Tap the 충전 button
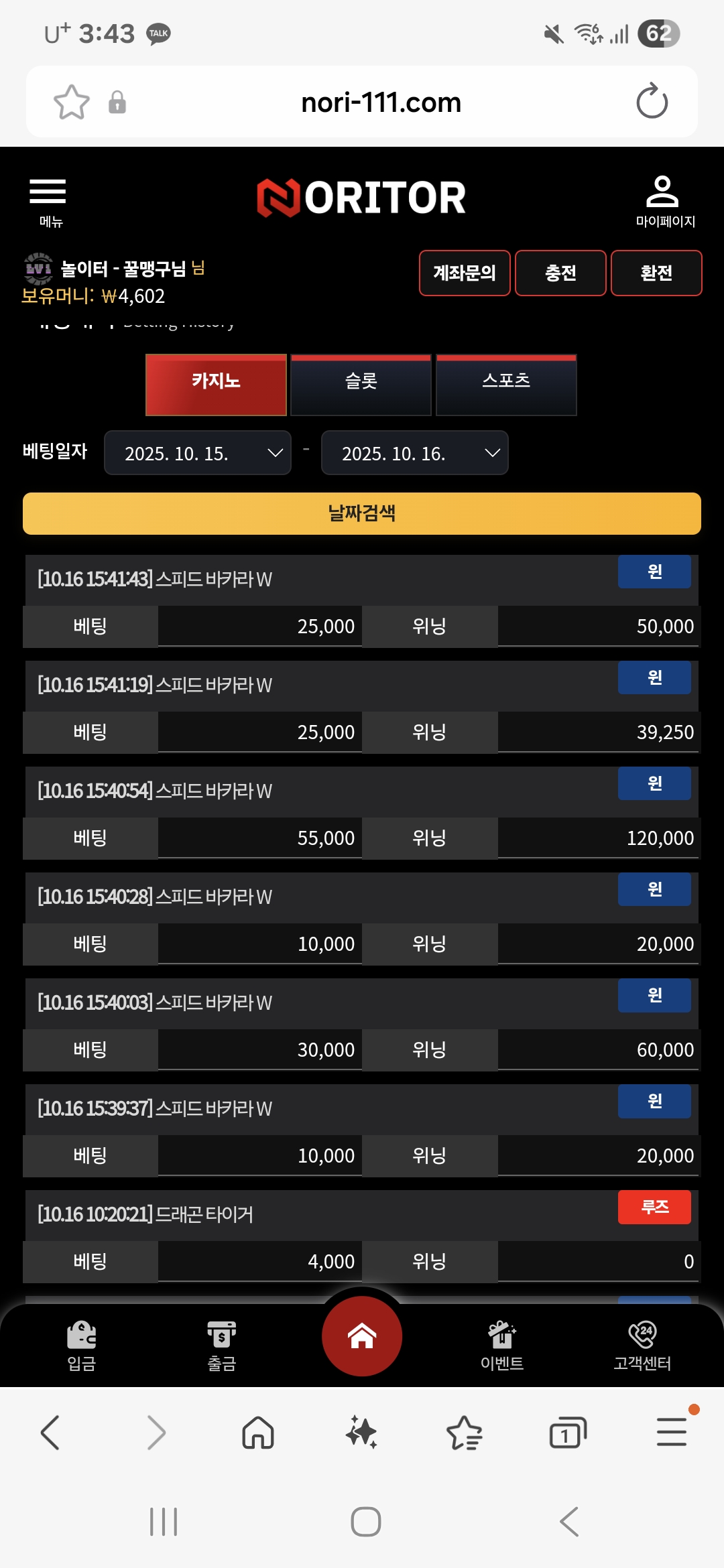 tap(560, 273)
